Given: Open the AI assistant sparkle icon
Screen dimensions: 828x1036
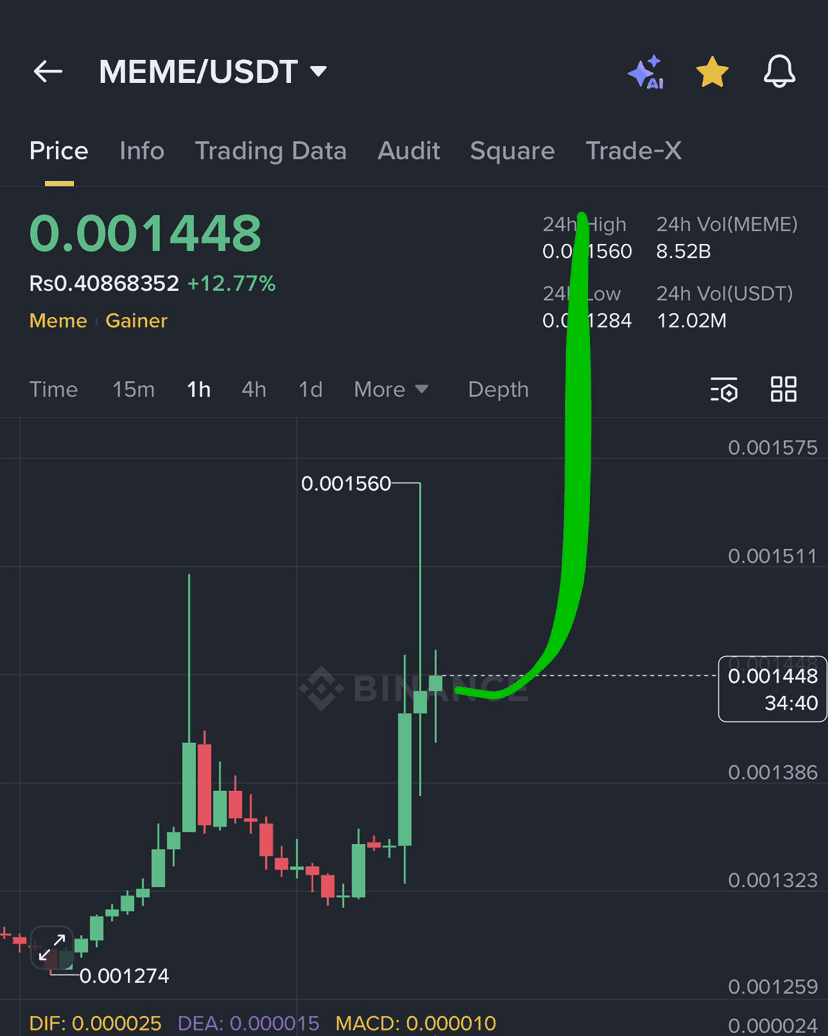Looking at the screenshot, I should [x=646, y=72].
